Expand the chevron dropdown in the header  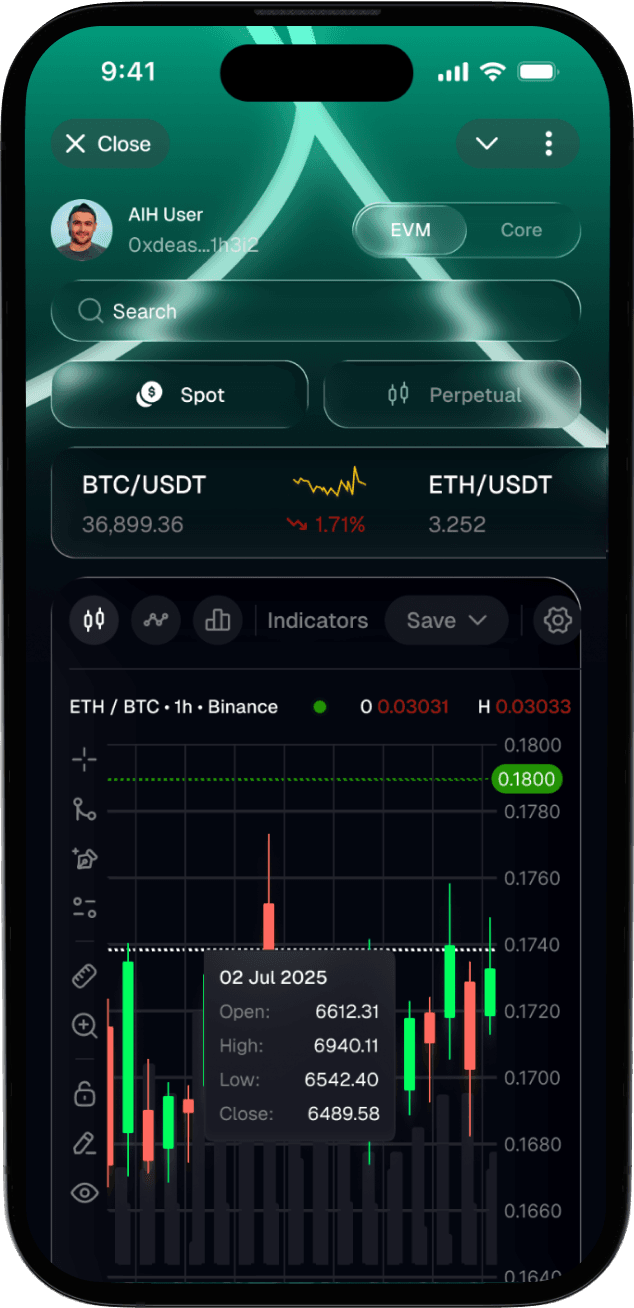pyautogui.click(x=487, y=144)
